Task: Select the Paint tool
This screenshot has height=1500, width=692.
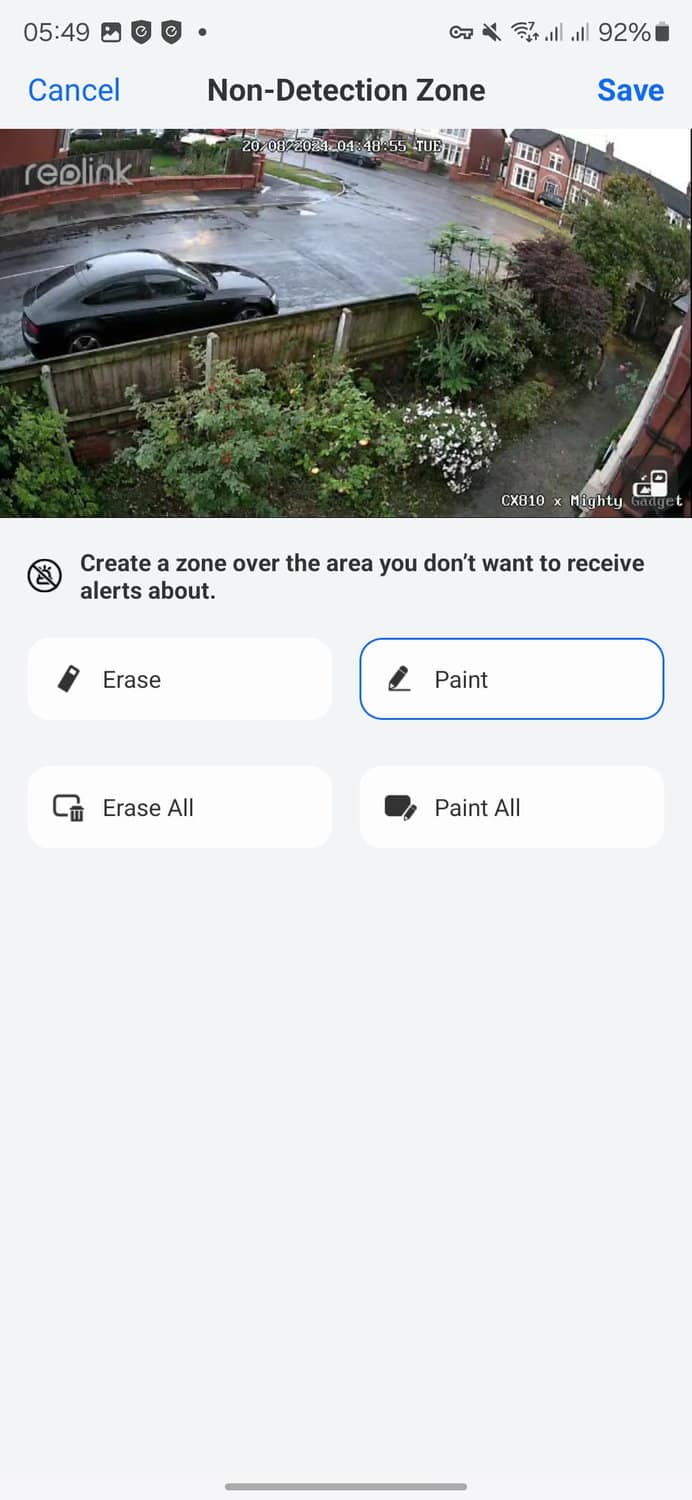Action: pyautogui.click(x=511, y=679)
